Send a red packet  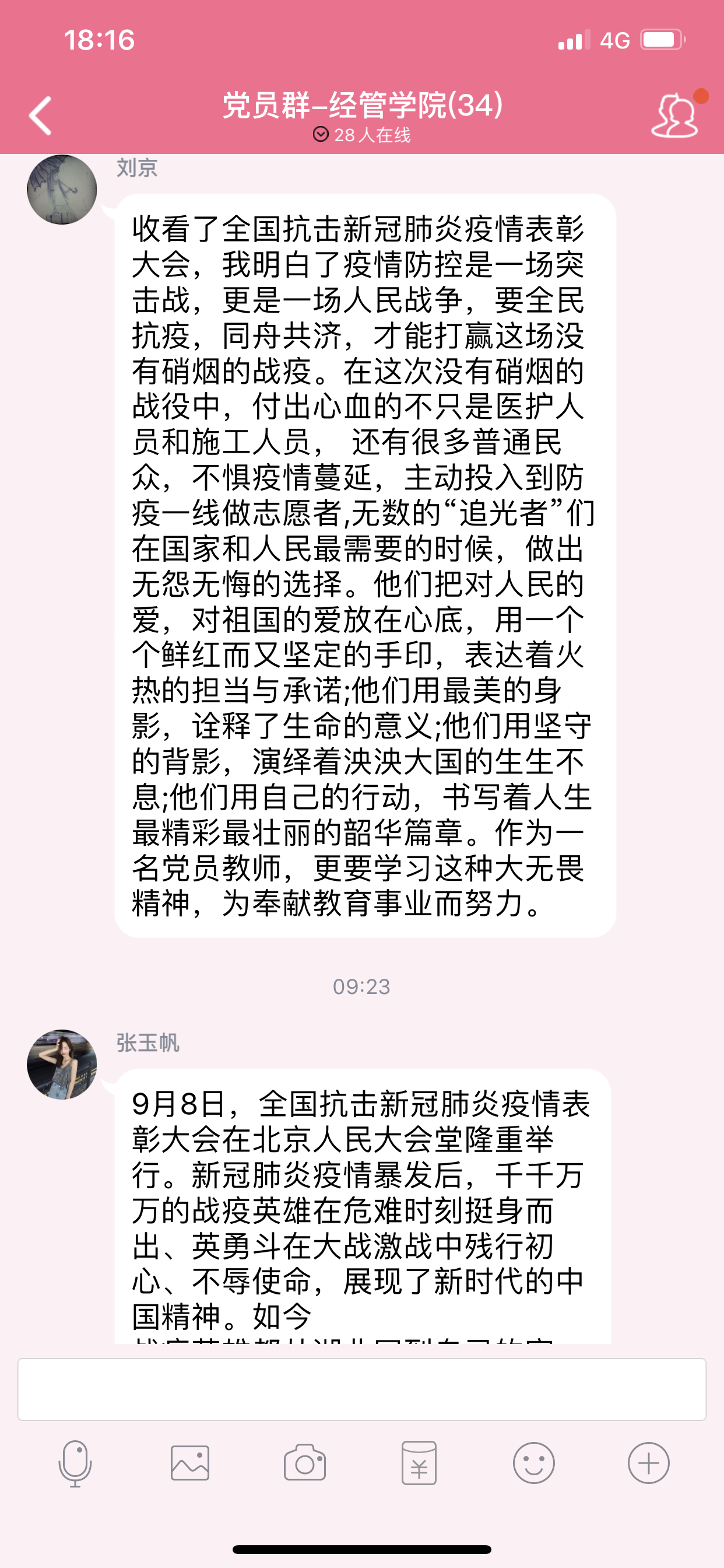(419, 1462)
